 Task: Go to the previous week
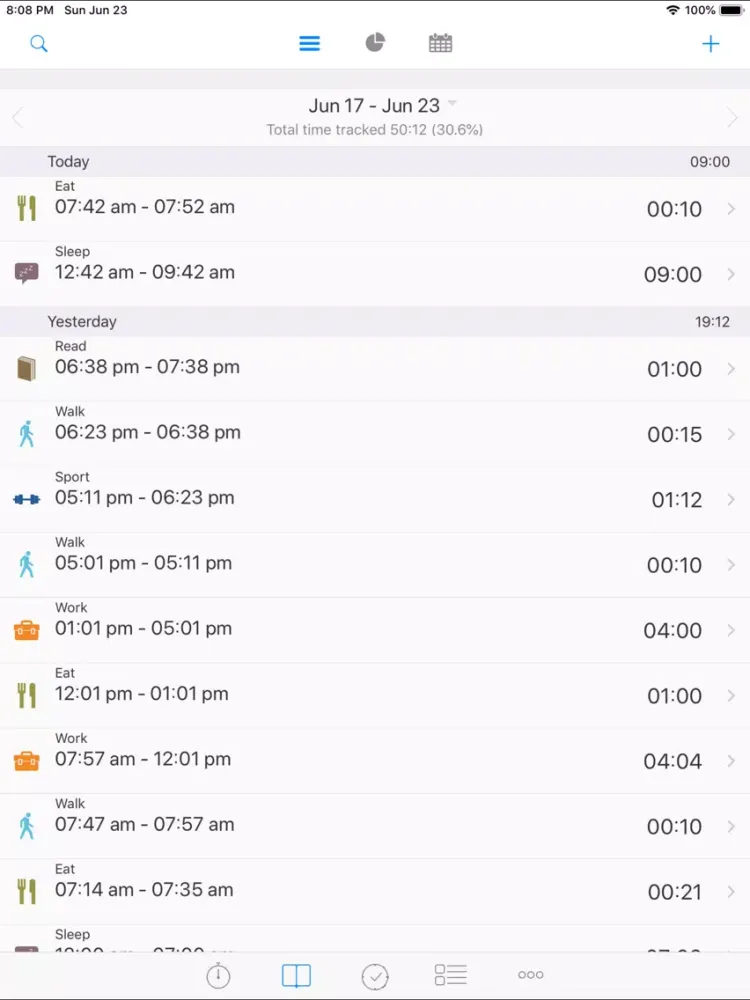point(17,118)
